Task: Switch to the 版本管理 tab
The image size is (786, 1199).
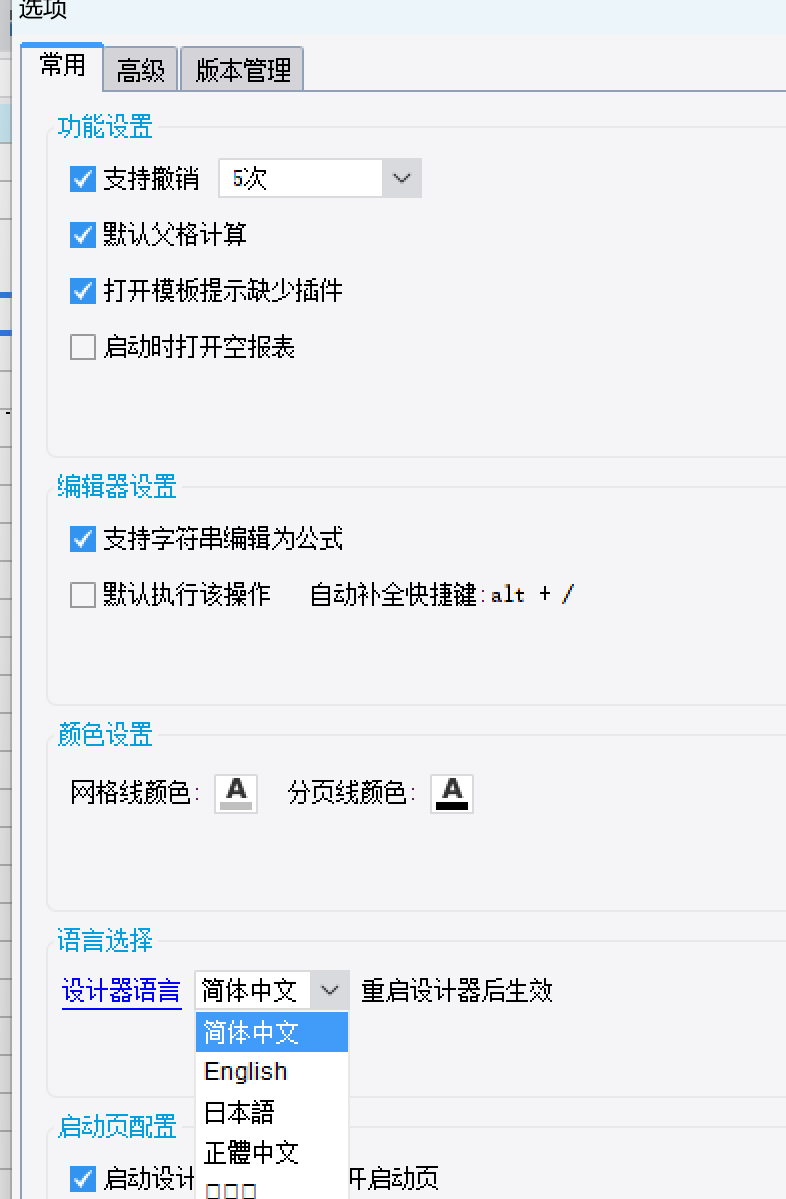Action: (x=243, y=70)
